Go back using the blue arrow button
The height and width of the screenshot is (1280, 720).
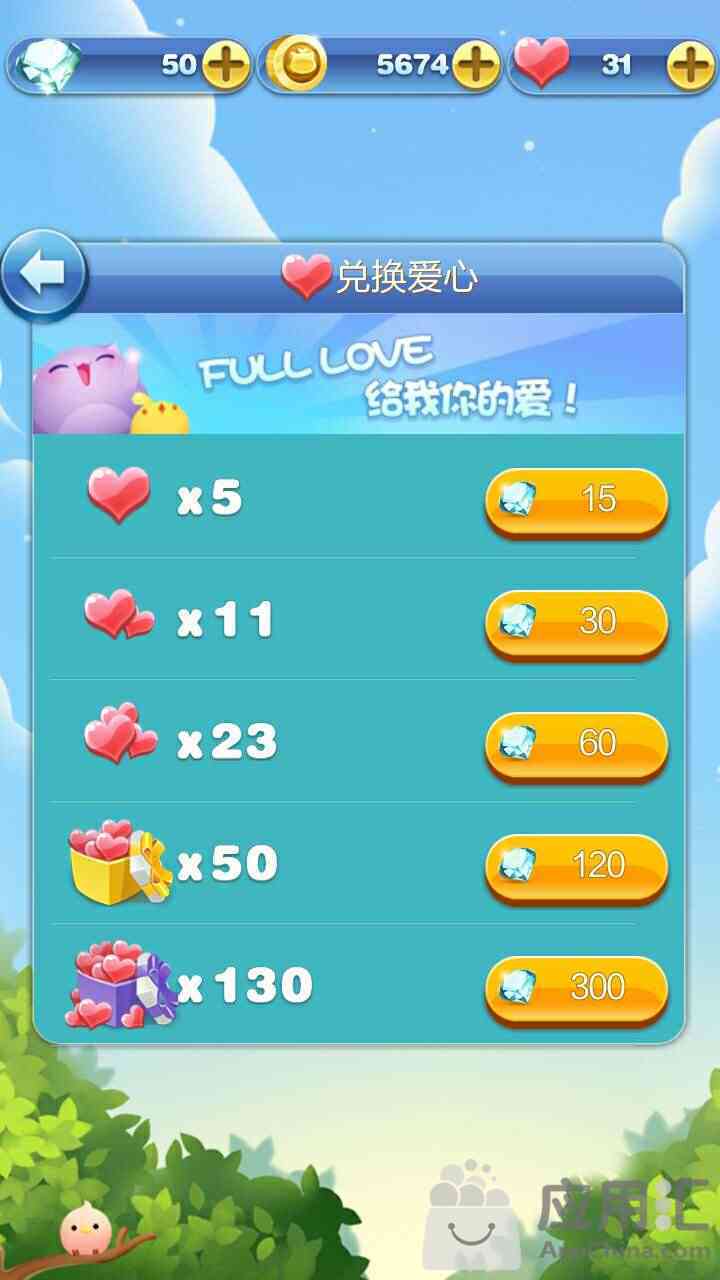click(x=44, y=274)
